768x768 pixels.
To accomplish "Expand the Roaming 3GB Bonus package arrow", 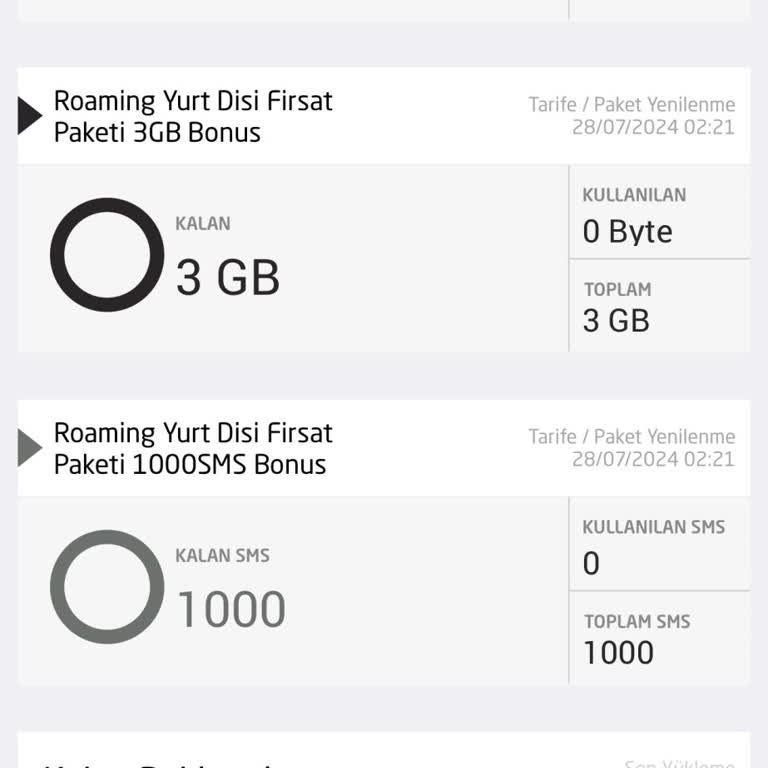I will [x=30, y=116].
